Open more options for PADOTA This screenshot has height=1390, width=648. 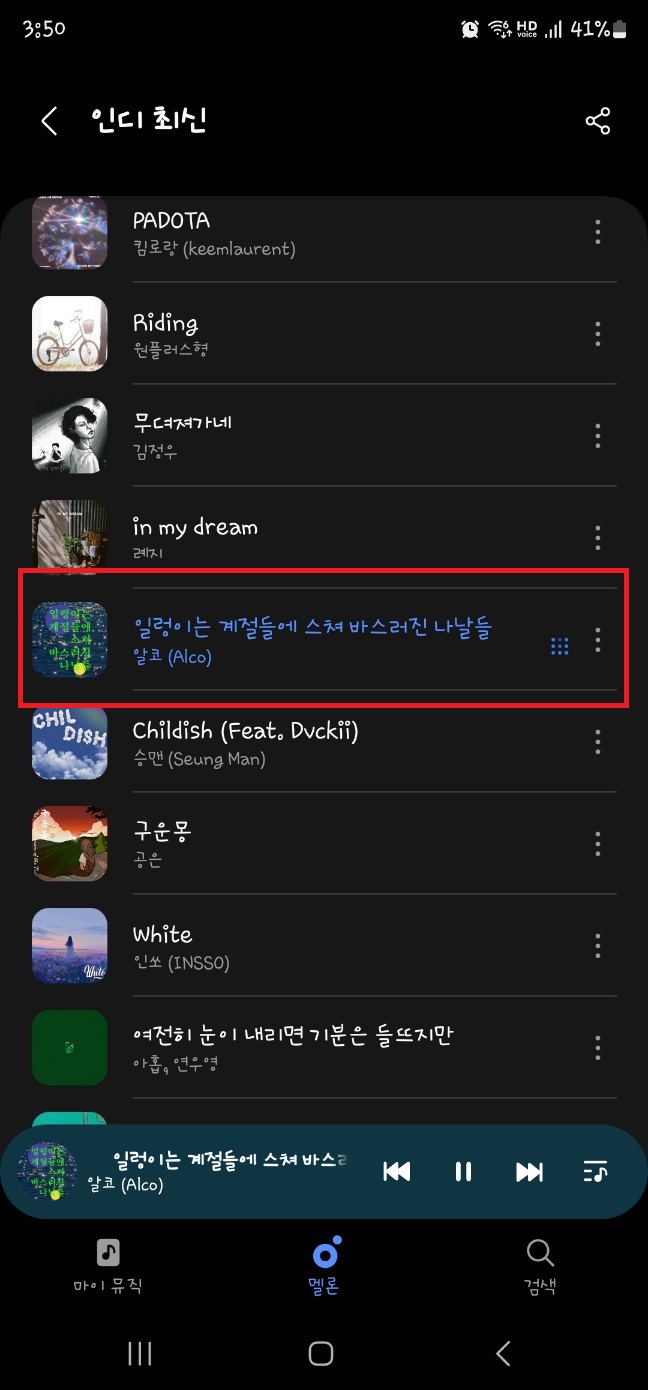pos(597,232)
